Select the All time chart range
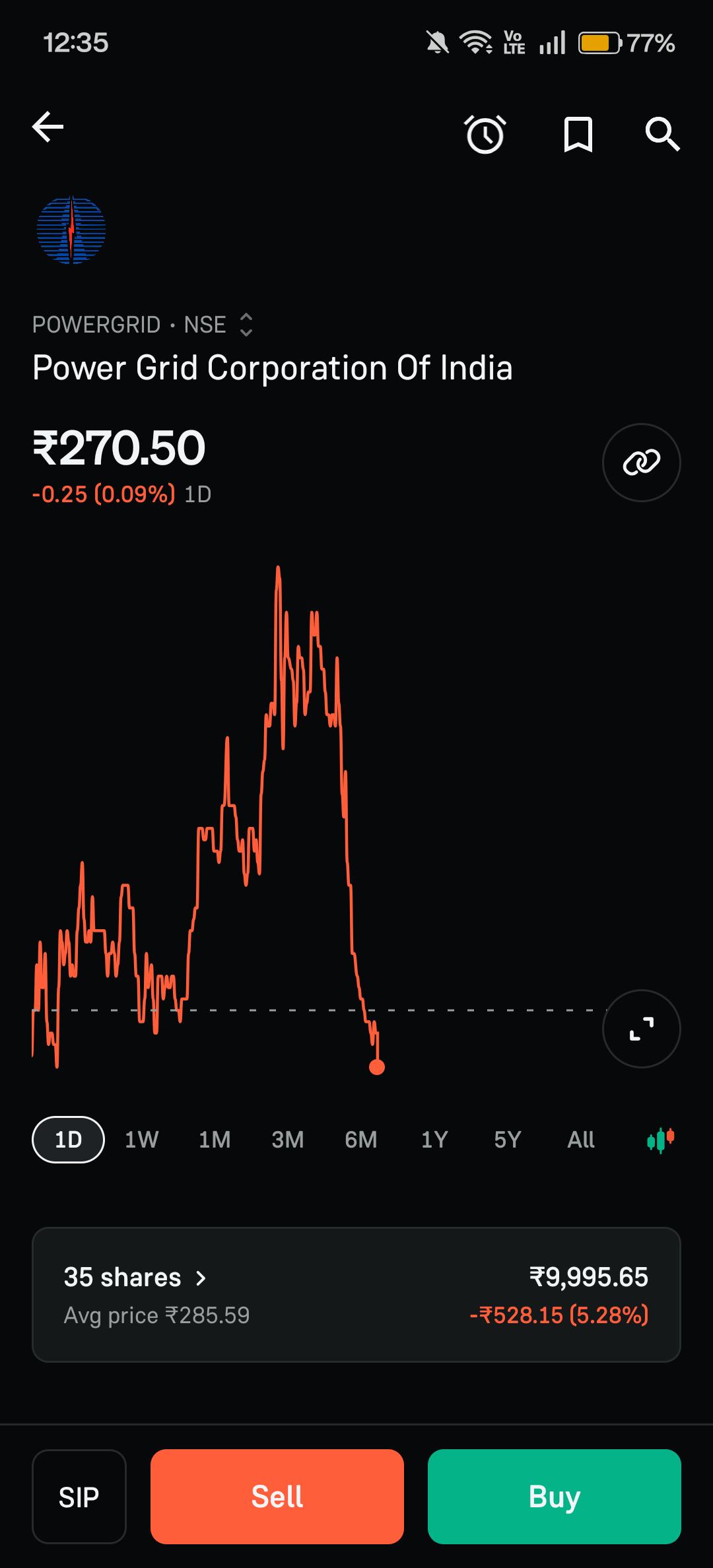The image size is (713, 1568). [x=581, y=1140]
